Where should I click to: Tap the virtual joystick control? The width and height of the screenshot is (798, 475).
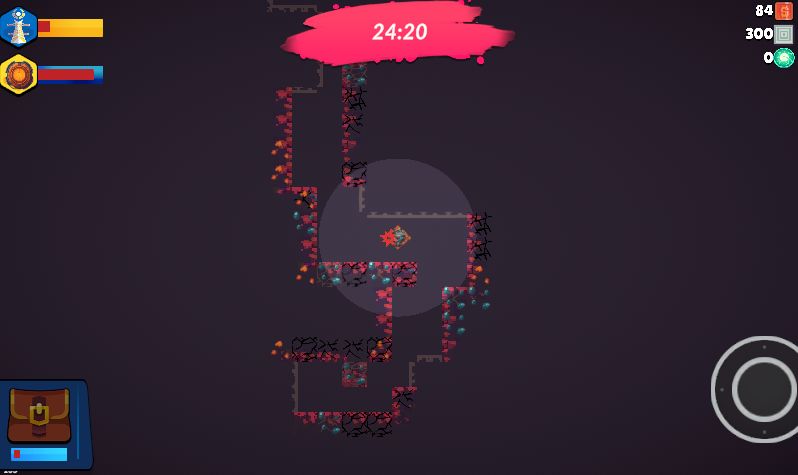click(x=762, y=388)
